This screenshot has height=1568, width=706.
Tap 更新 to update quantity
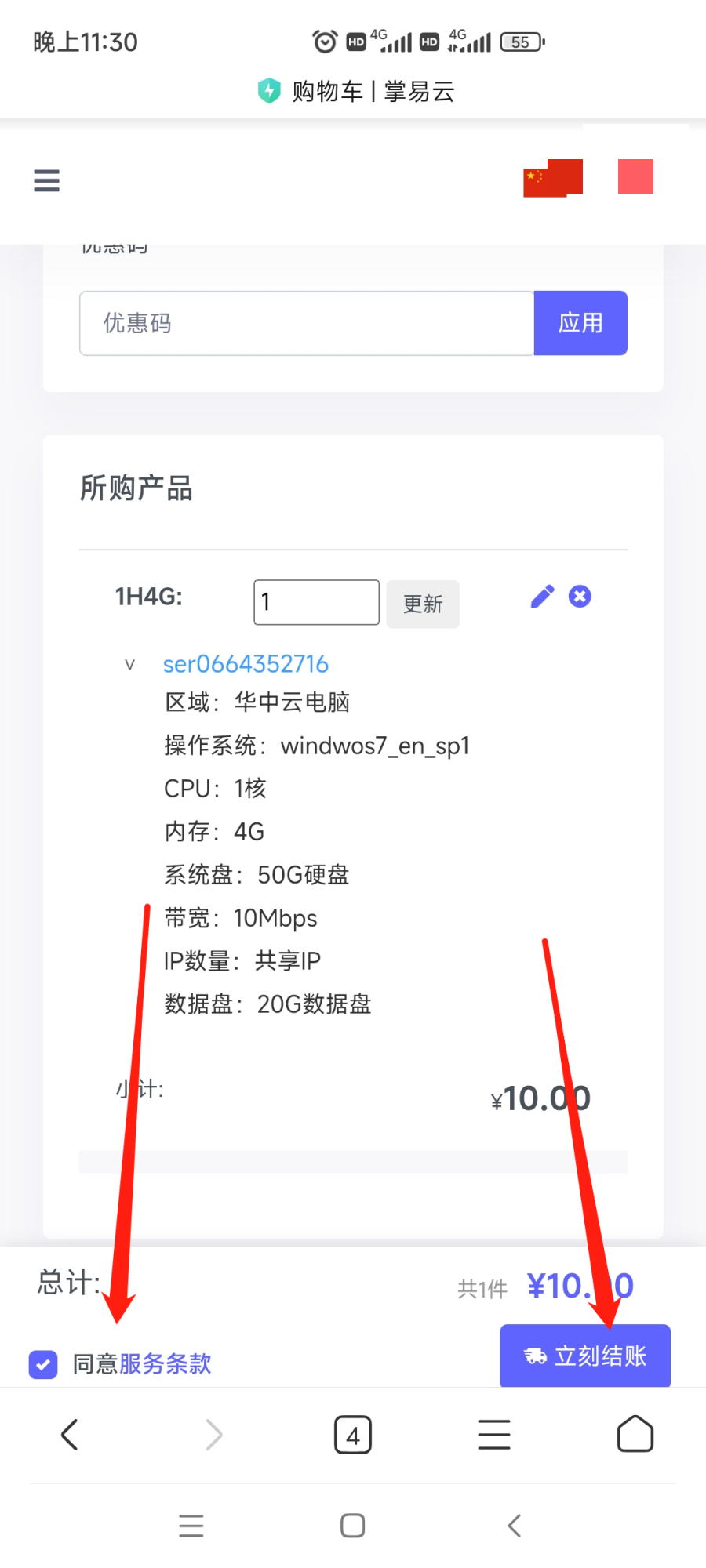[x=423, y=604]
